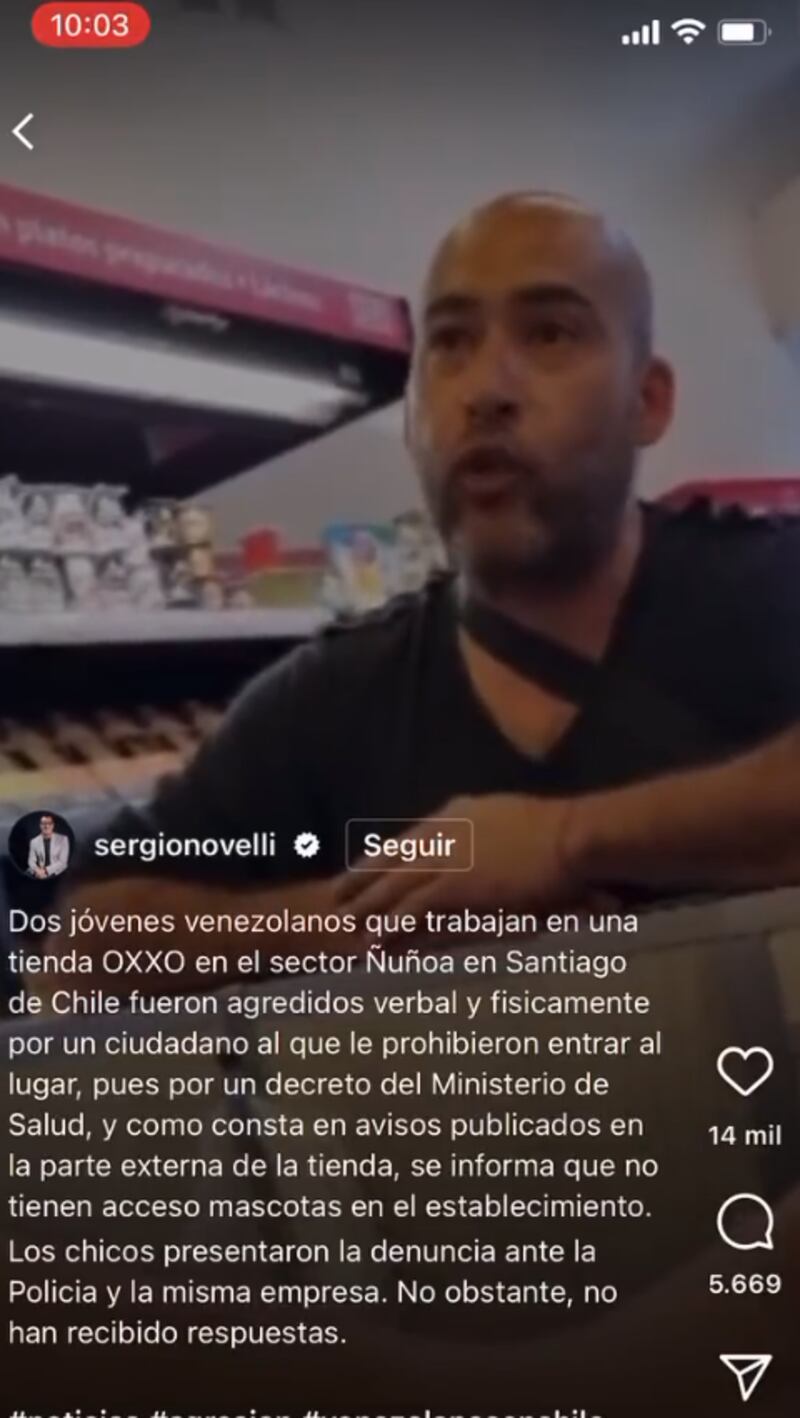The width and height of the screenshot is (800, 1418).
Task: Share this video via paper plane
Action: click(x=746, y=1375)
